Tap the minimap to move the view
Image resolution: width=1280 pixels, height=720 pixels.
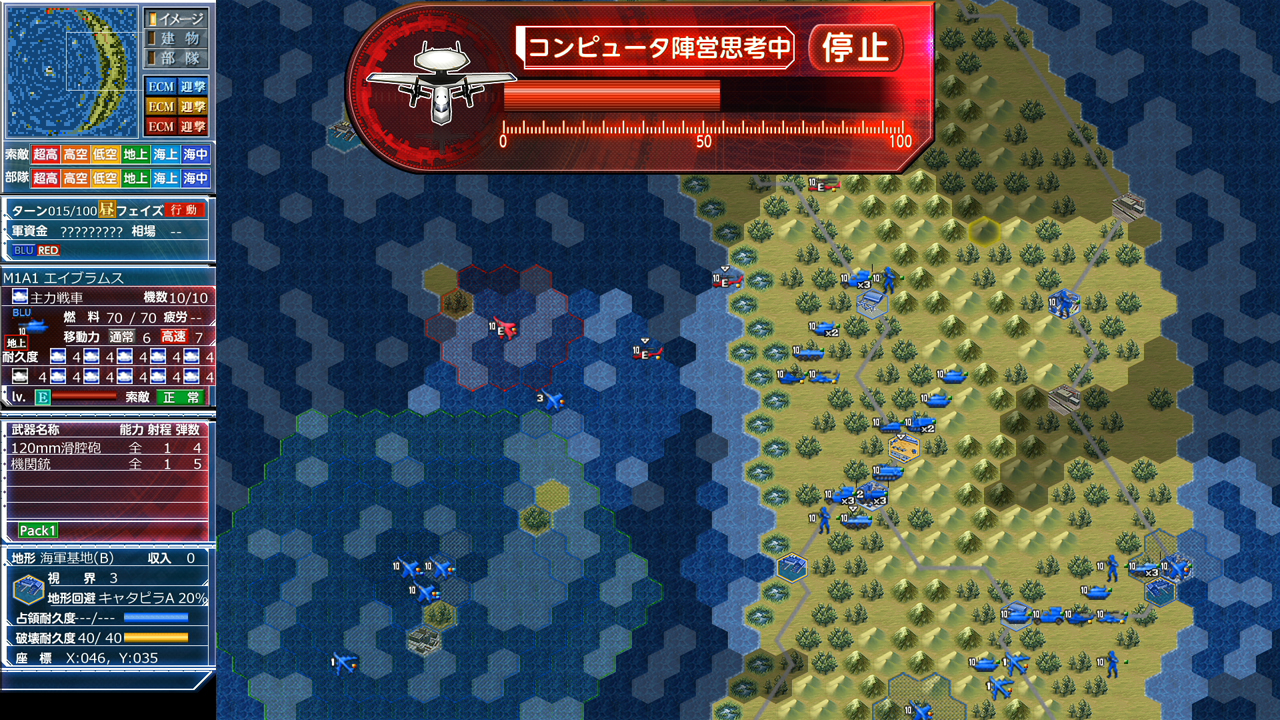coord(72,72)
